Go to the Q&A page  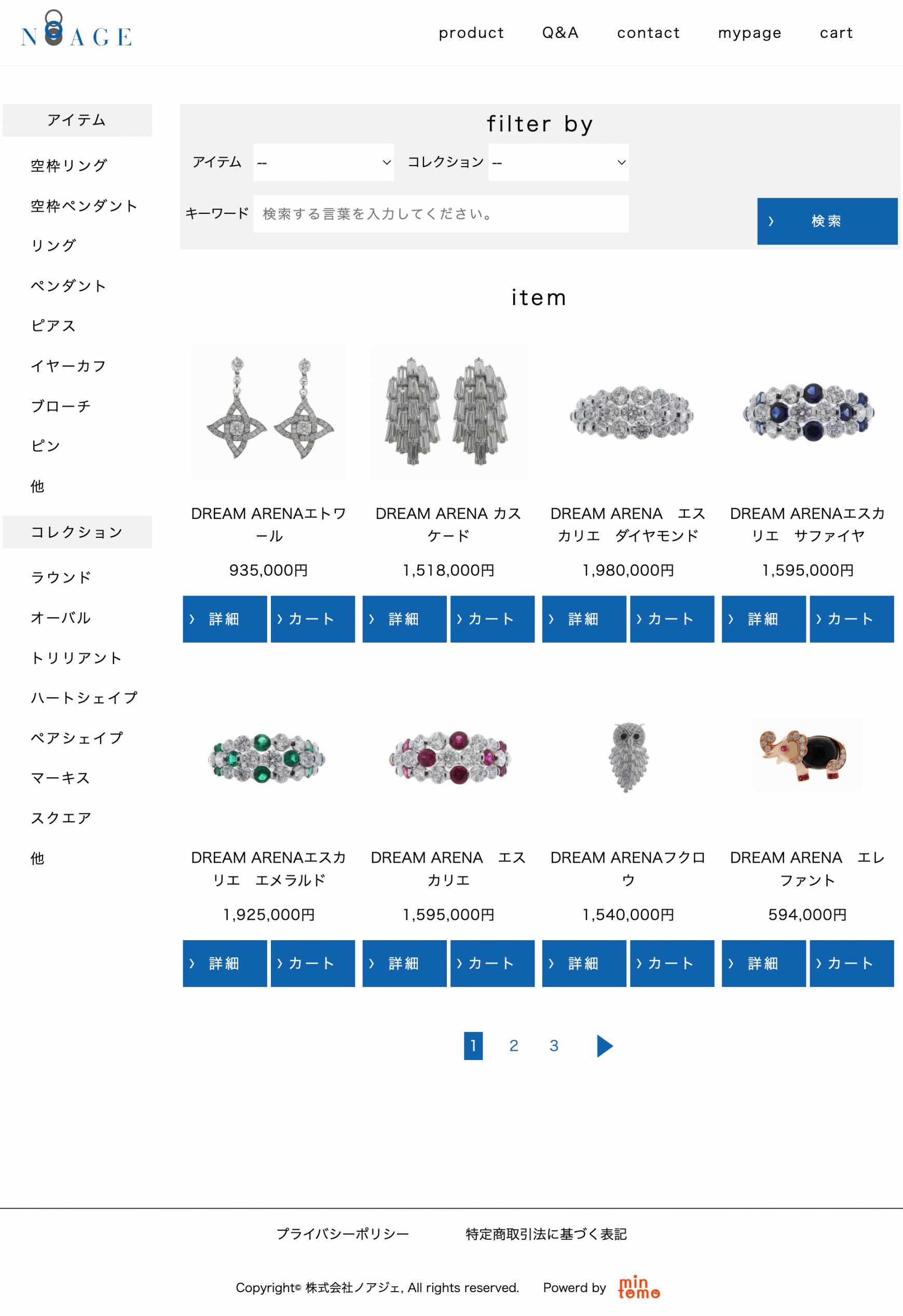pos(560,33)
